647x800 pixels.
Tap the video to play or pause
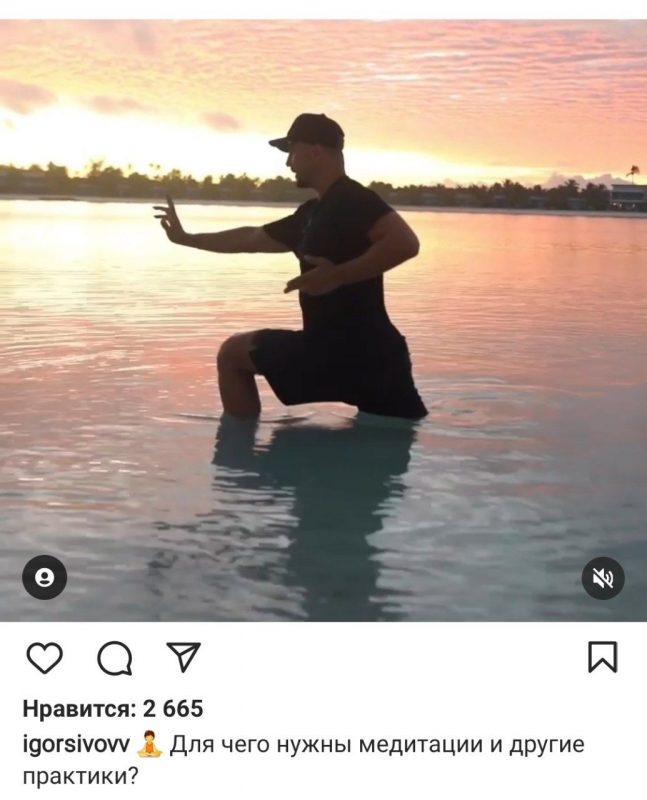pos(323,320)
